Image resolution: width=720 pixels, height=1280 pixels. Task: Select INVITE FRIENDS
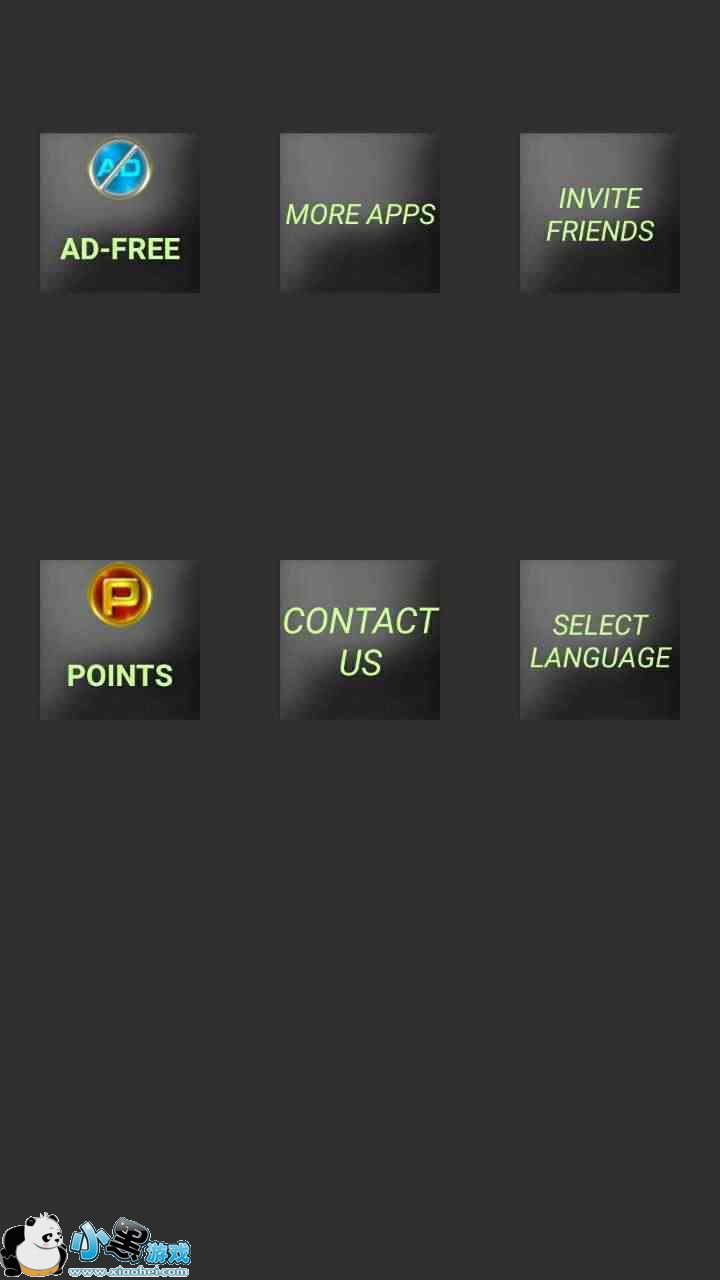(x=600, y=213)
